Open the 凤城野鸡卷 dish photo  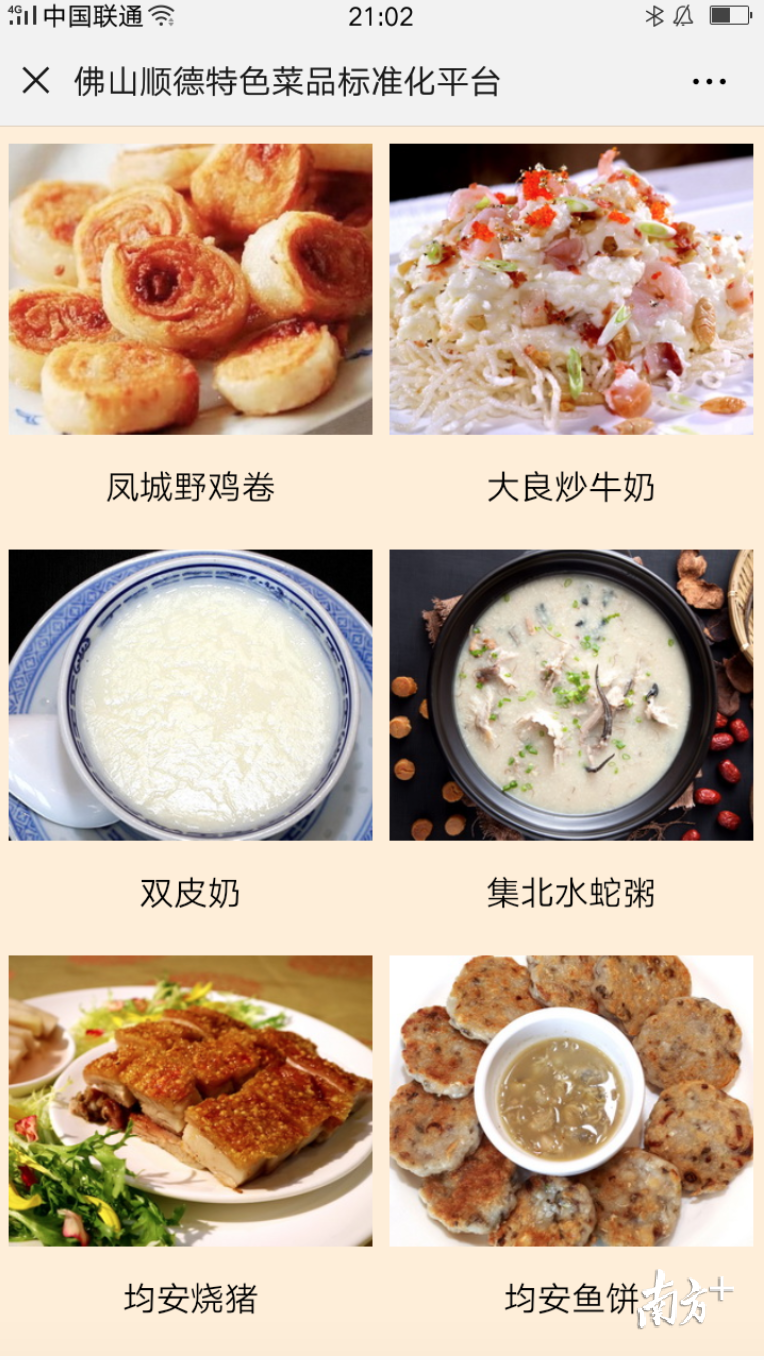[190, 289]
